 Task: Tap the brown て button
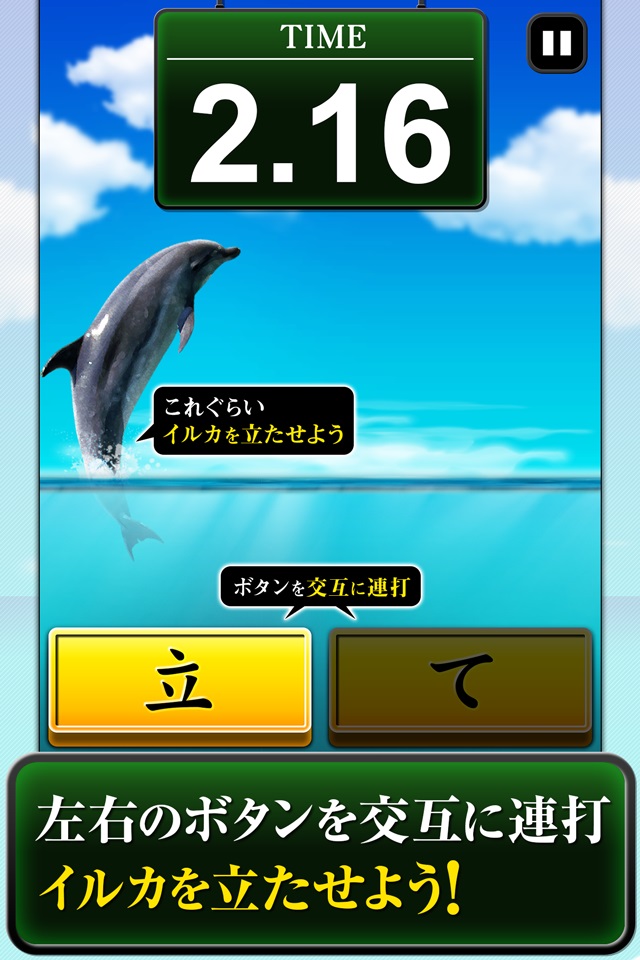[460, 683]
